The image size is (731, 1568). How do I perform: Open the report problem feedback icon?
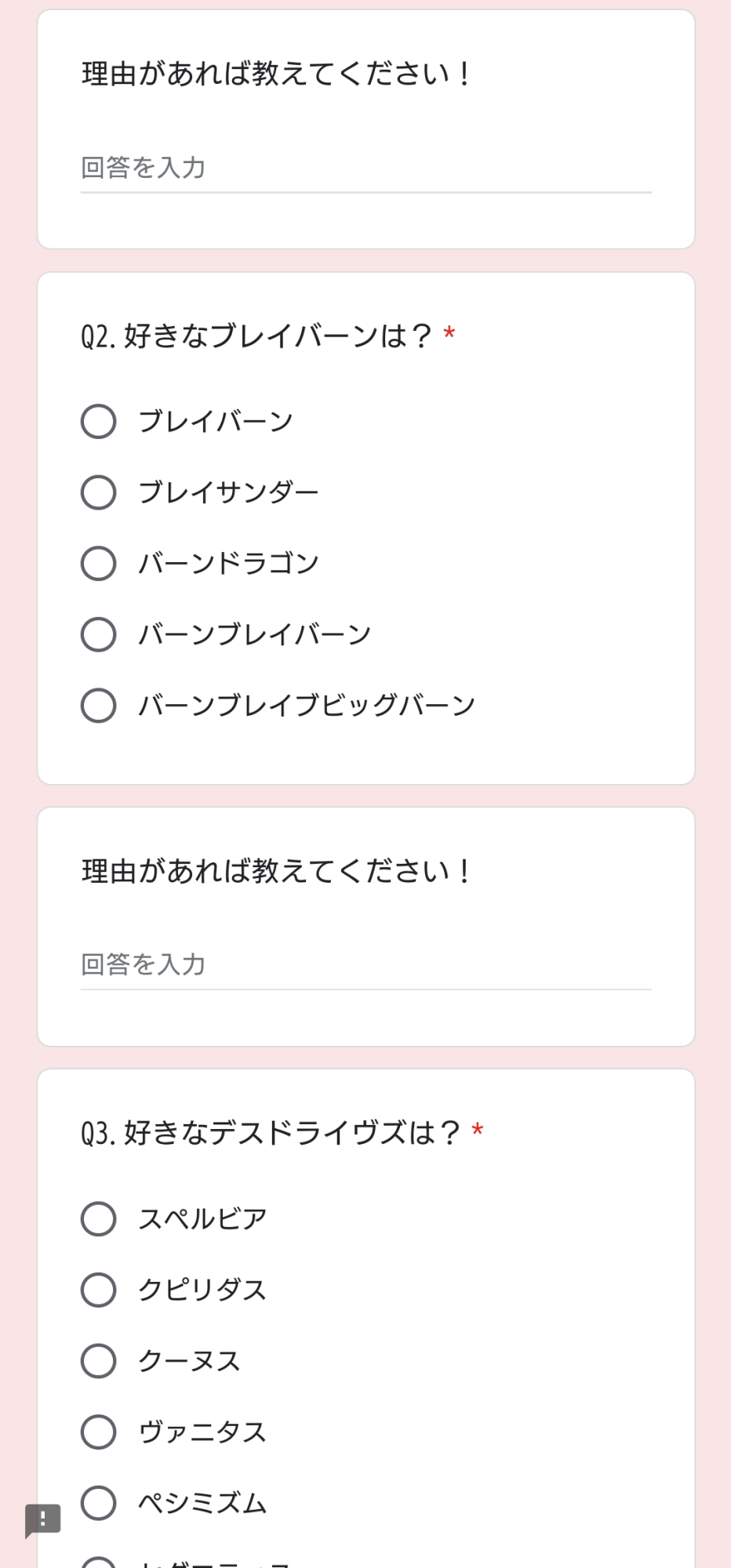(43, 1520)
